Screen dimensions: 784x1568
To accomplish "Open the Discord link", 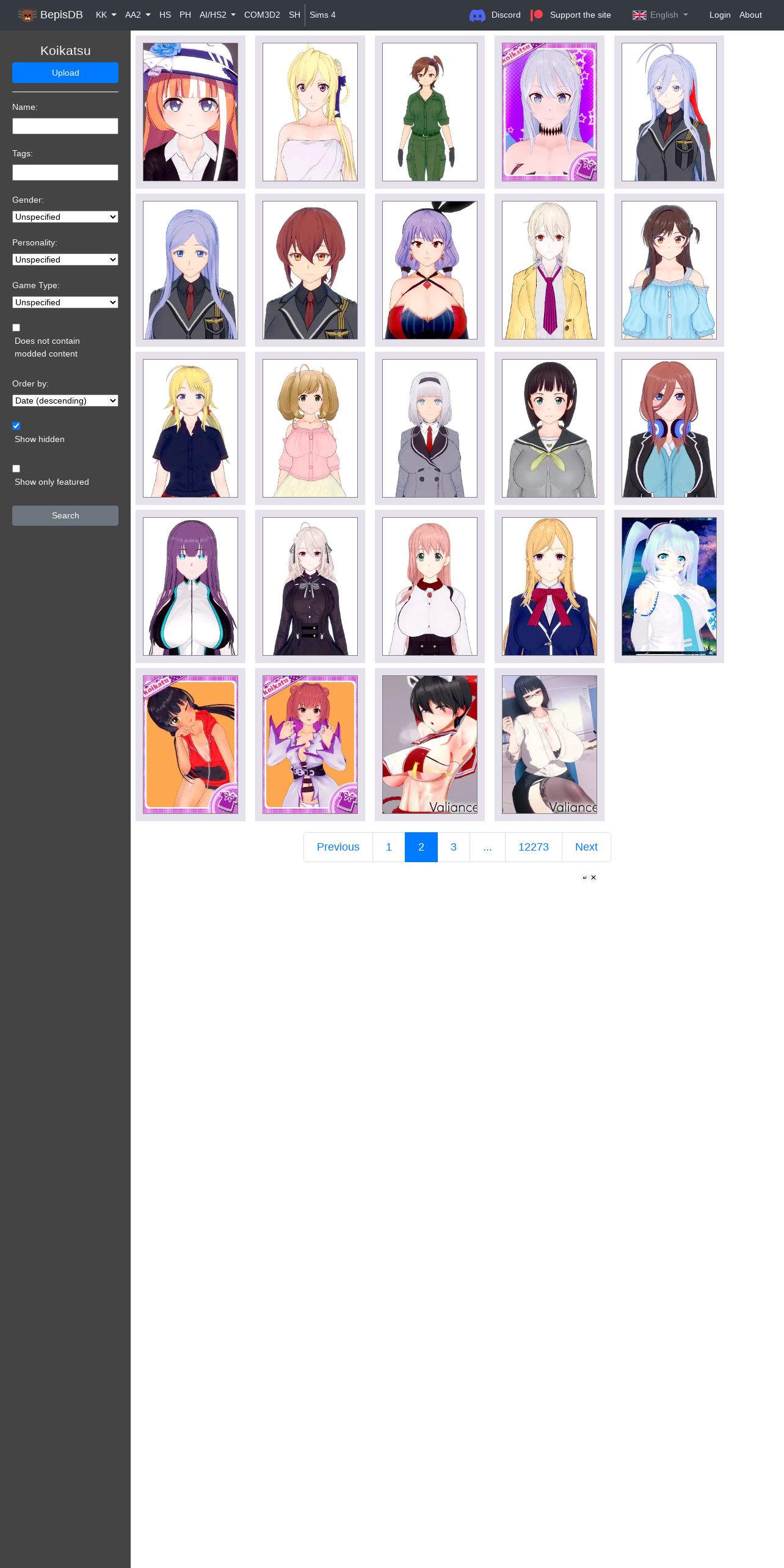I will (x=495, y=15).
